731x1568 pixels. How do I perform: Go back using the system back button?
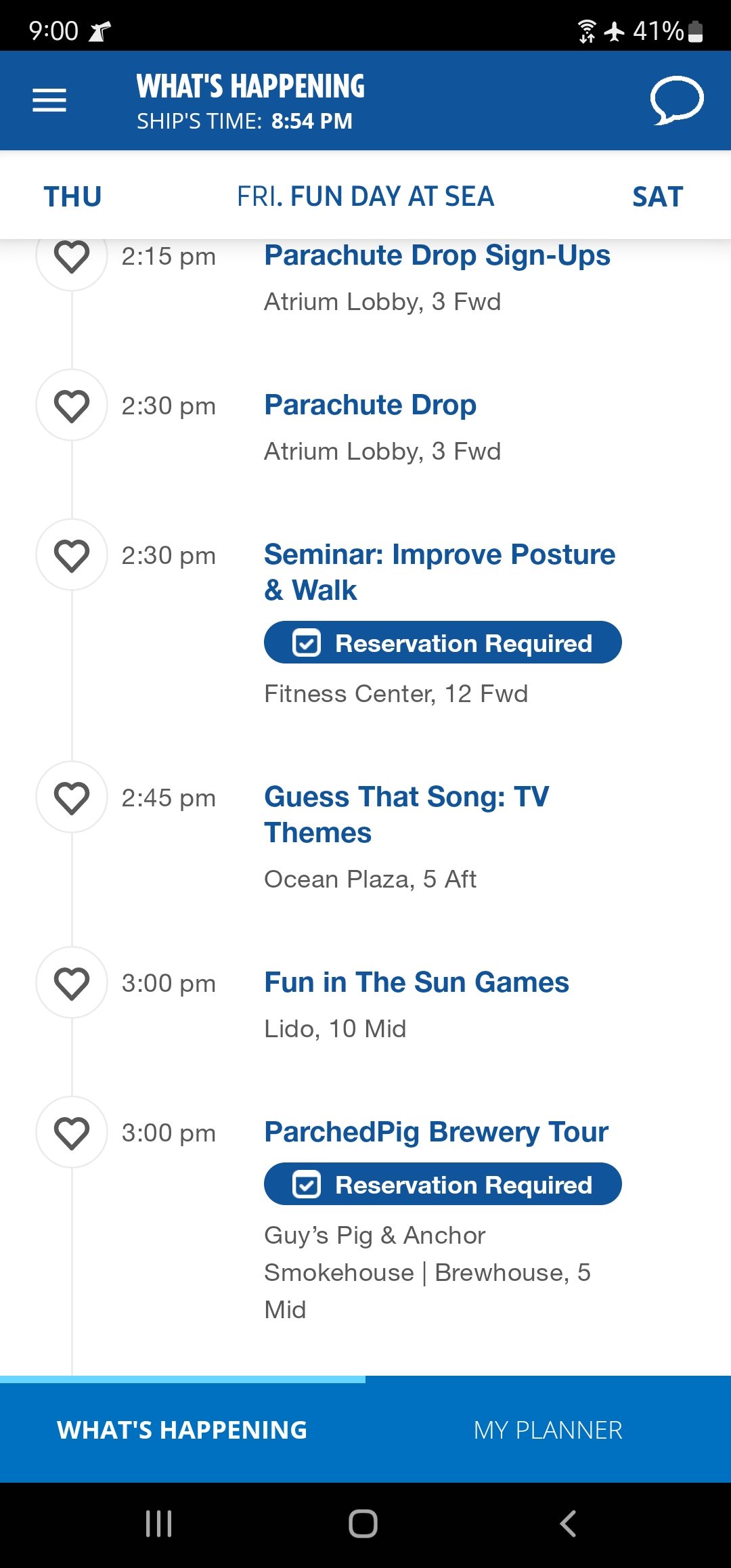tap(569, 1524)
